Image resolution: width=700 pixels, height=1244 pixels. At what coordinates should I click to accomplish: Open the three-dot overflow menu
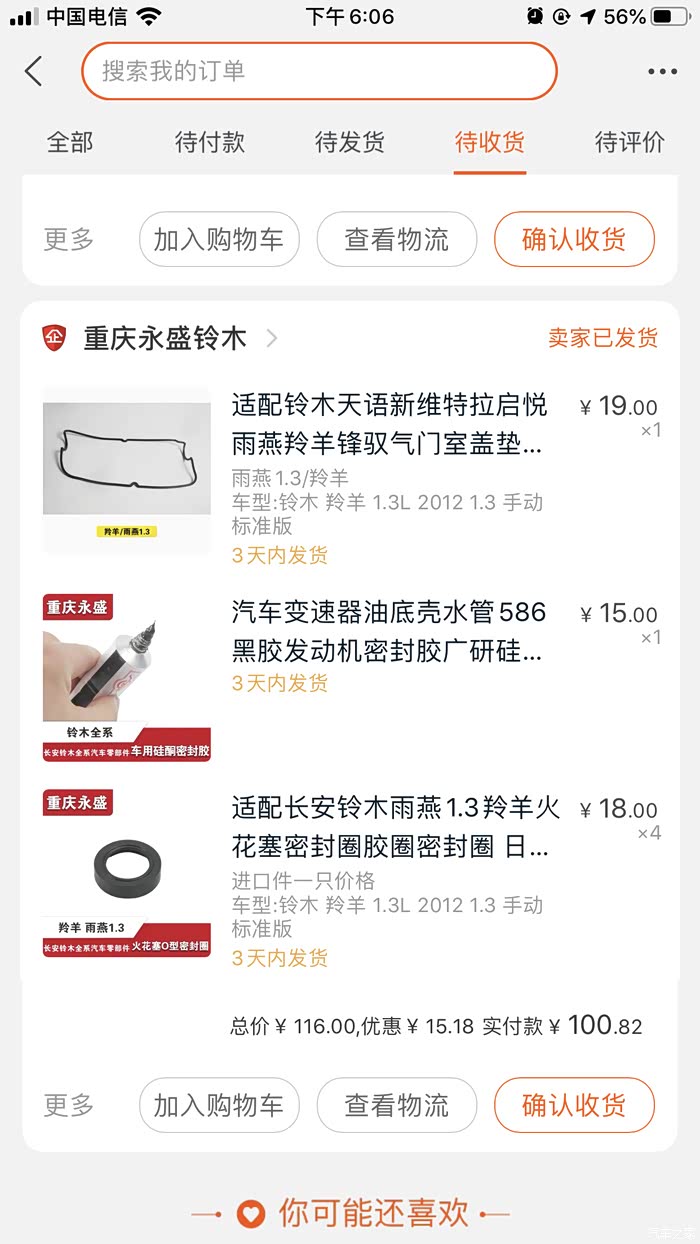[662, 72]
